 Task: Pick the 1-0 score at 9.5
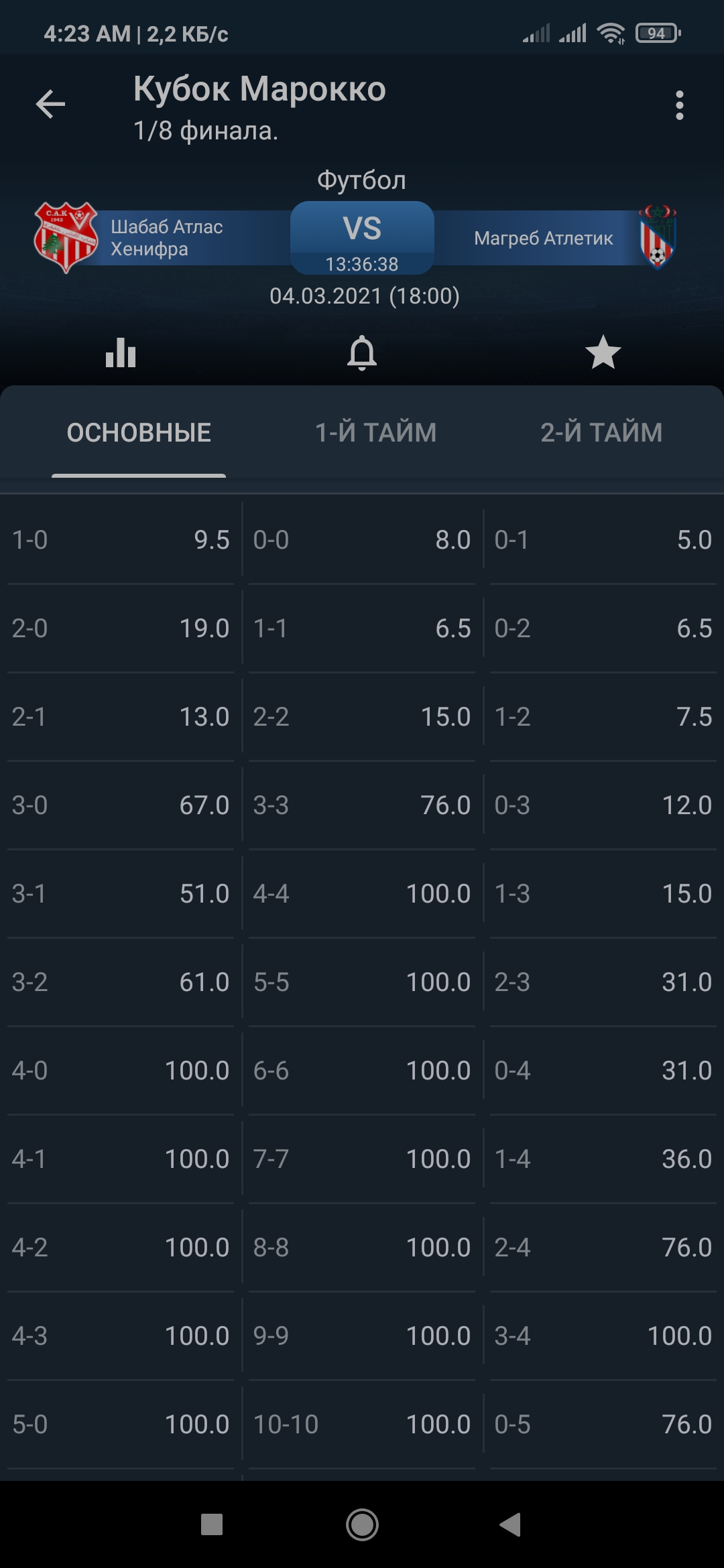click(121, 540)
